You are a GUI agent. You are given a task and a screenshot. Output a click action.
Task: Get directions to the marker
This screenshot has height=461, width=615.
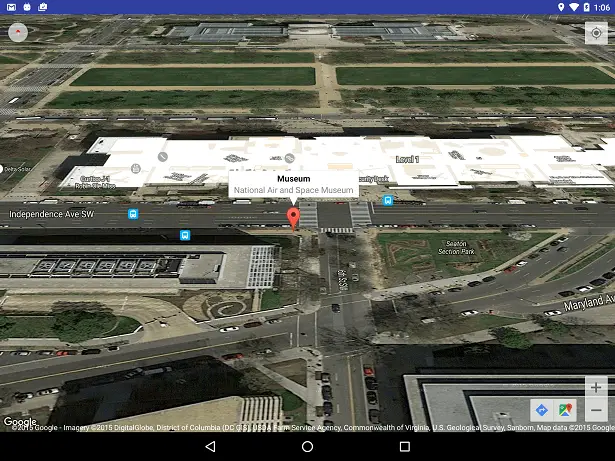(542, 410)
